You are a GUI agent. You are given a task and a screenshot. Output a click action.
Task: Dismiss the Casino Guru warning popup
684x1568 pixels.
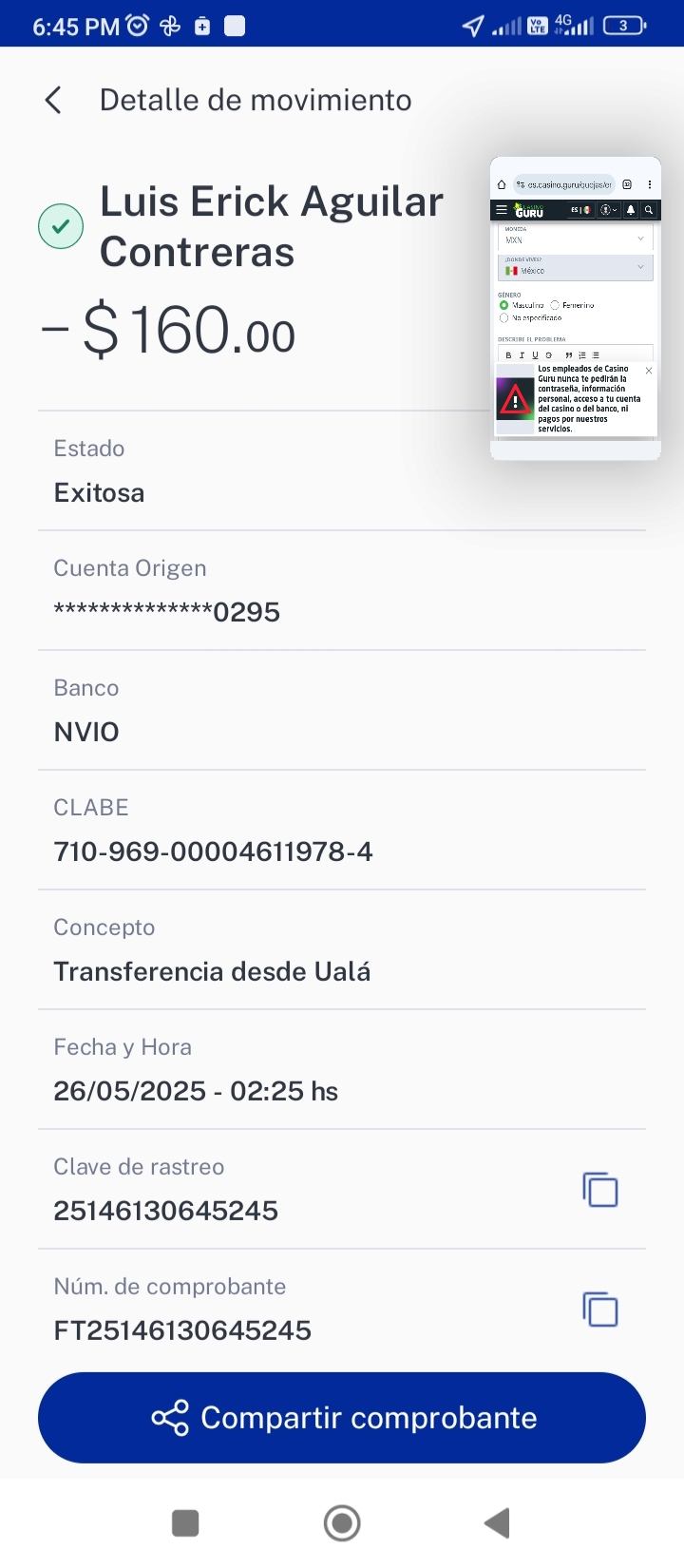pyautogui.click(x=649, y=371)
